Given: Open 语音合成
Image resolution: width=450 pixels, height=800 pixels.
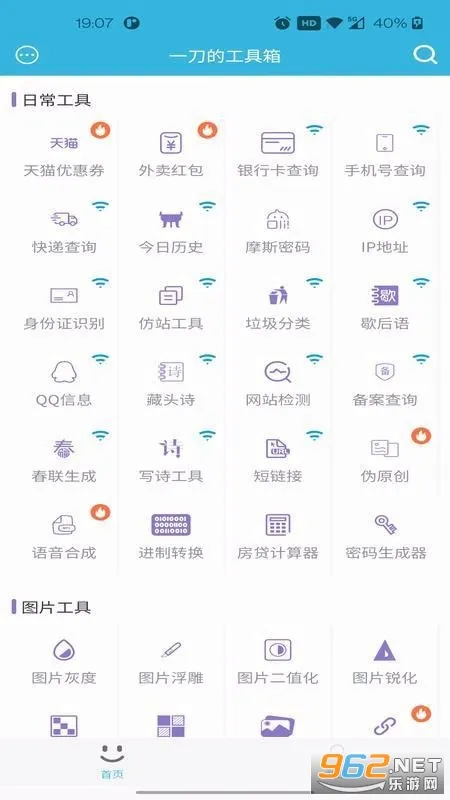Looking at the screenshot, I should 64,538.
